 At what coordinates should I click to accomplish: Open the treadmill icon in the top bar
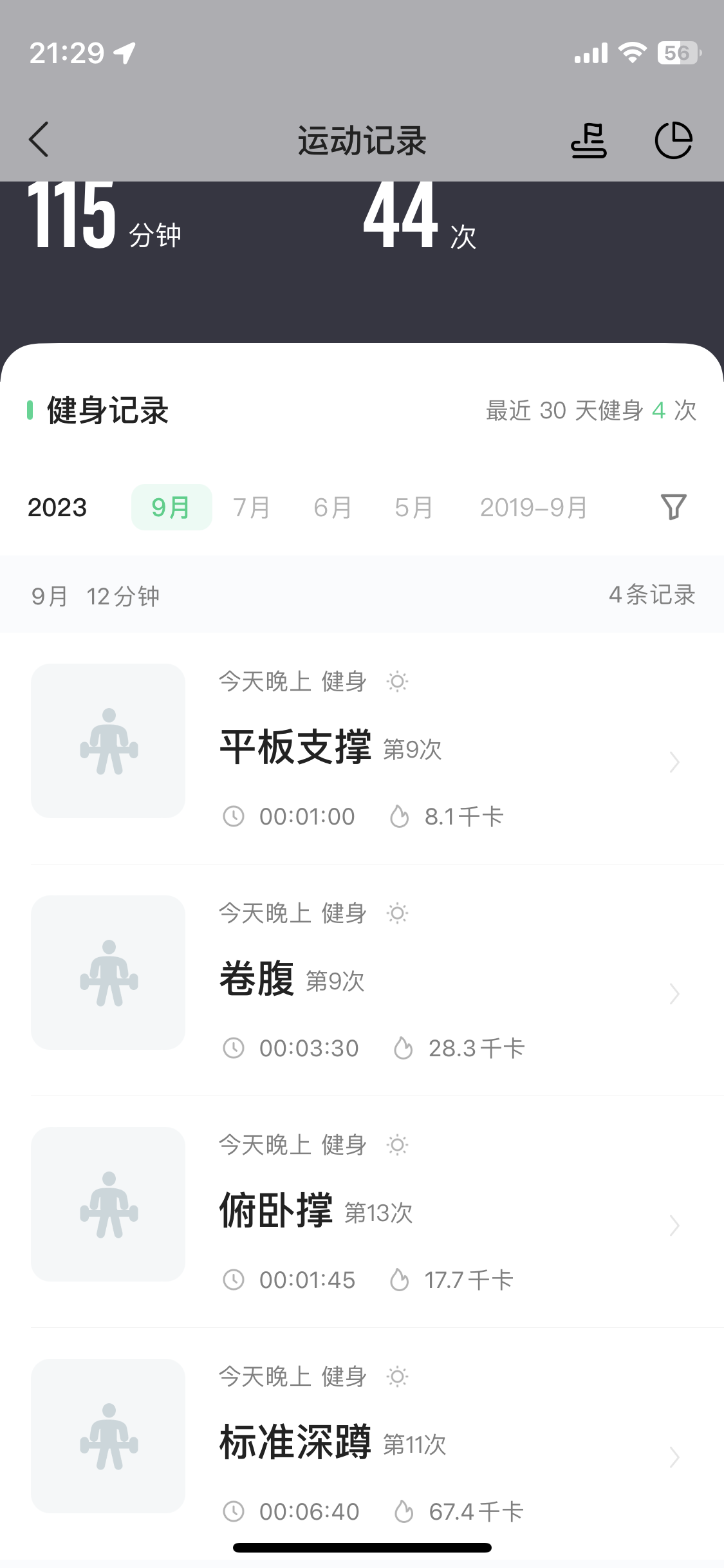click(588, 140)
